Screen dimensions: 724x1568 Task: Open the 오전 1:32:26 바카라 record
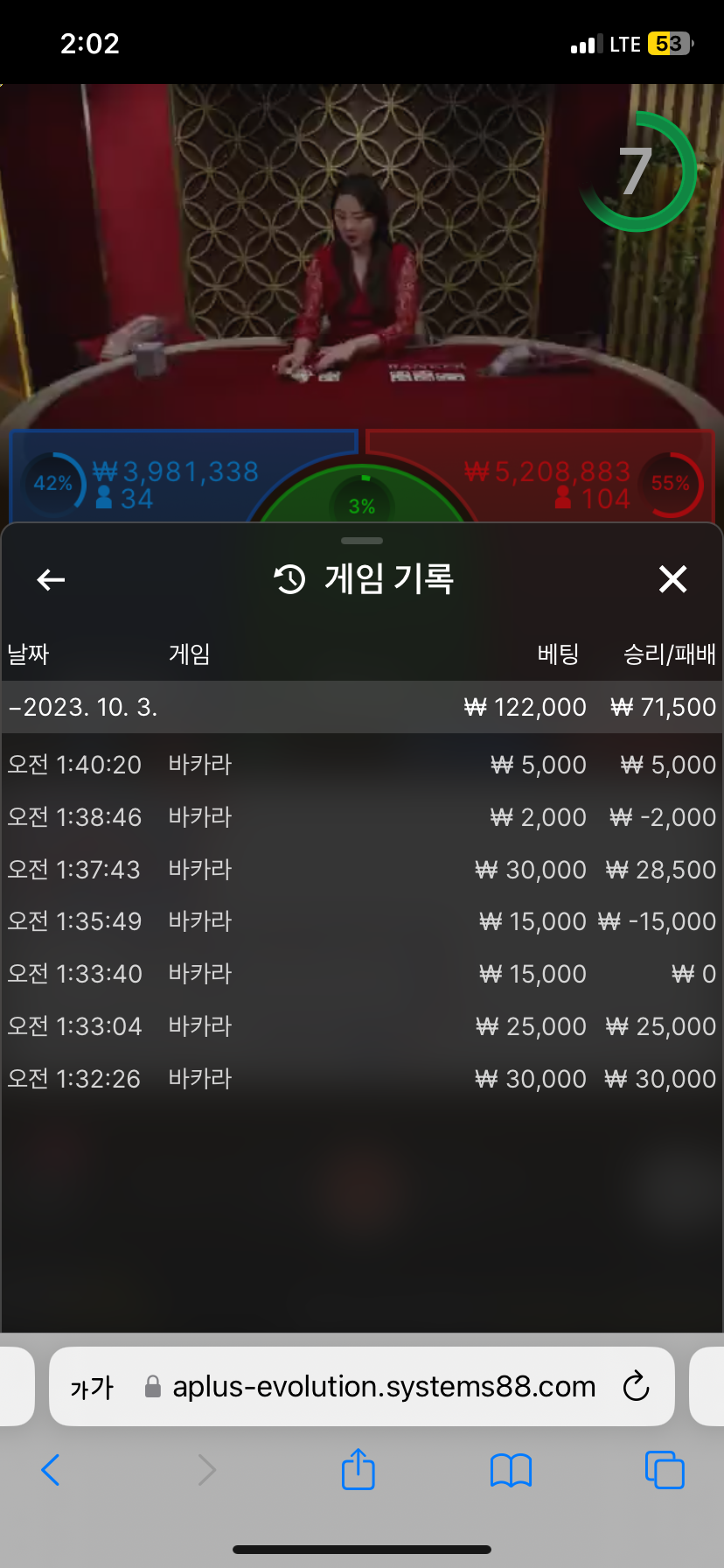pos(362,1079)
